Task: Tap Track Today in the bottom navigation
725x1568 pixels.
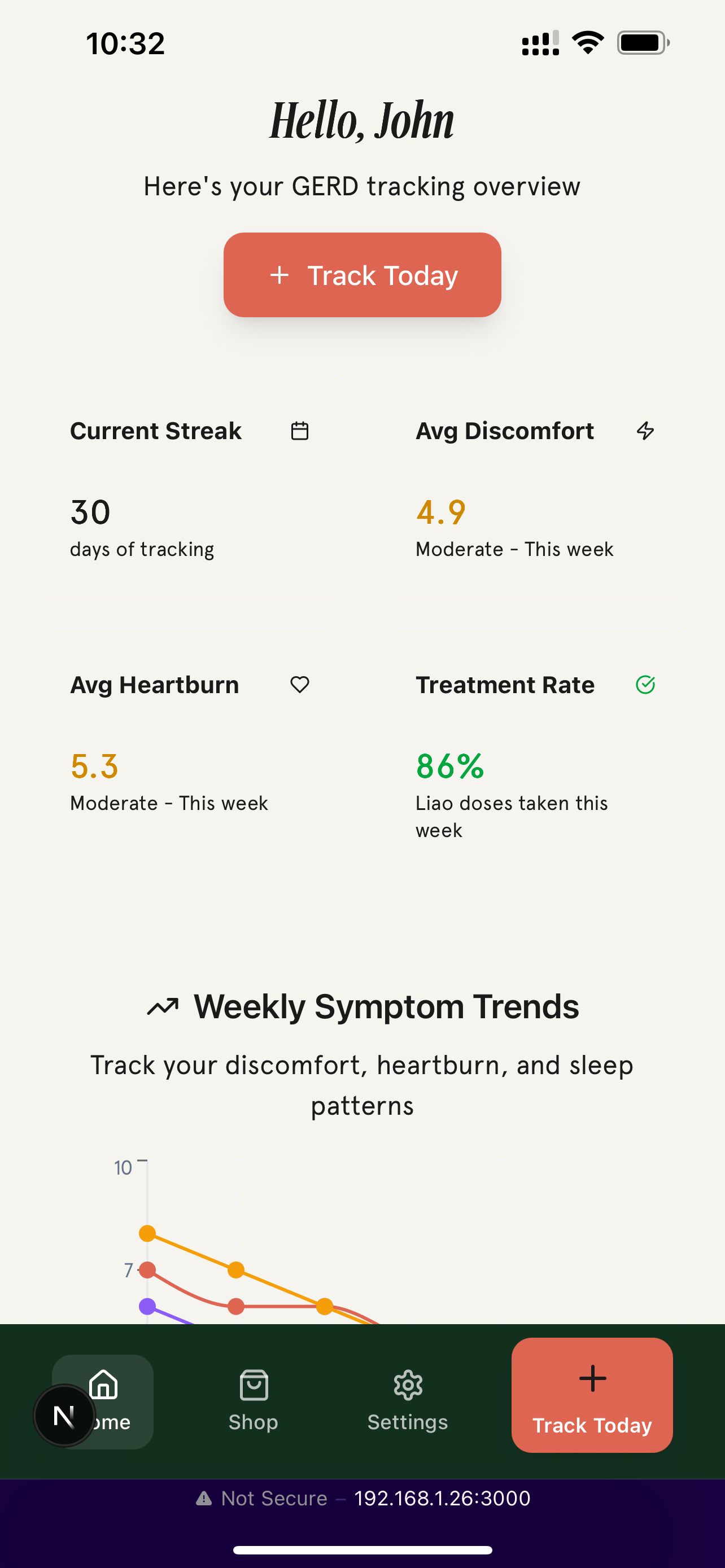Action: (592, 1395)
